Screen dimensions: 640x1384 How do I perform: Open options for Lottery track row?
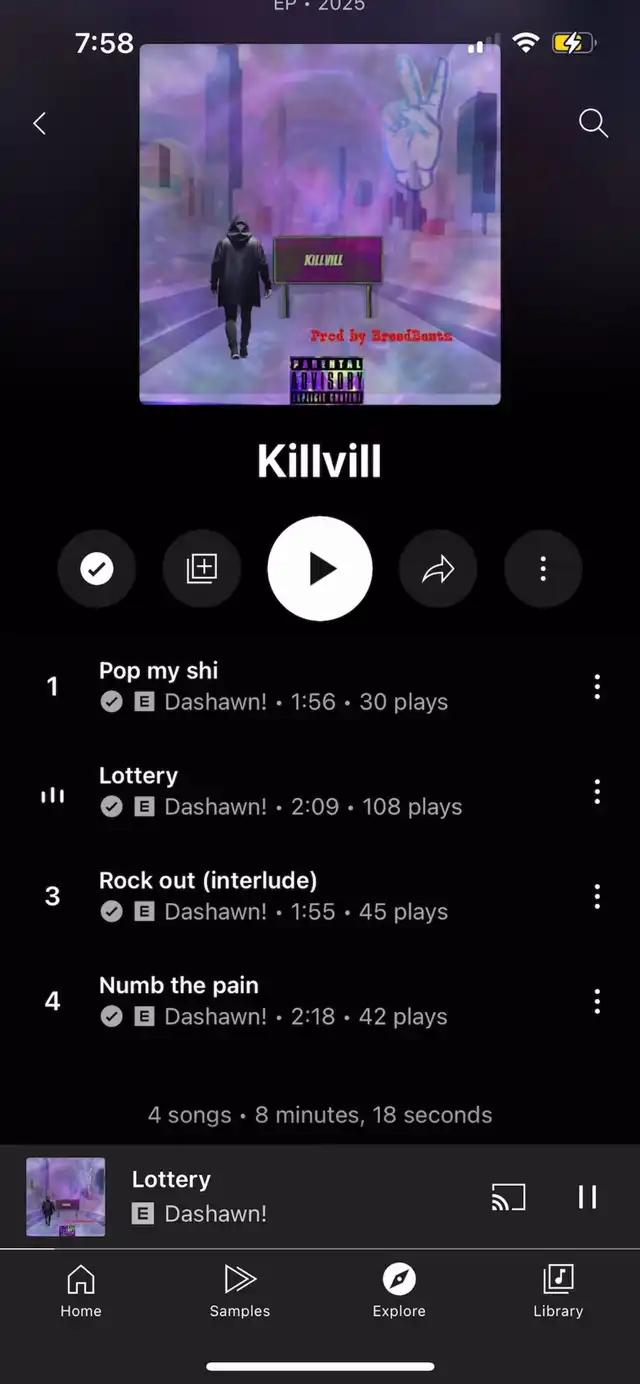[597, 791]
